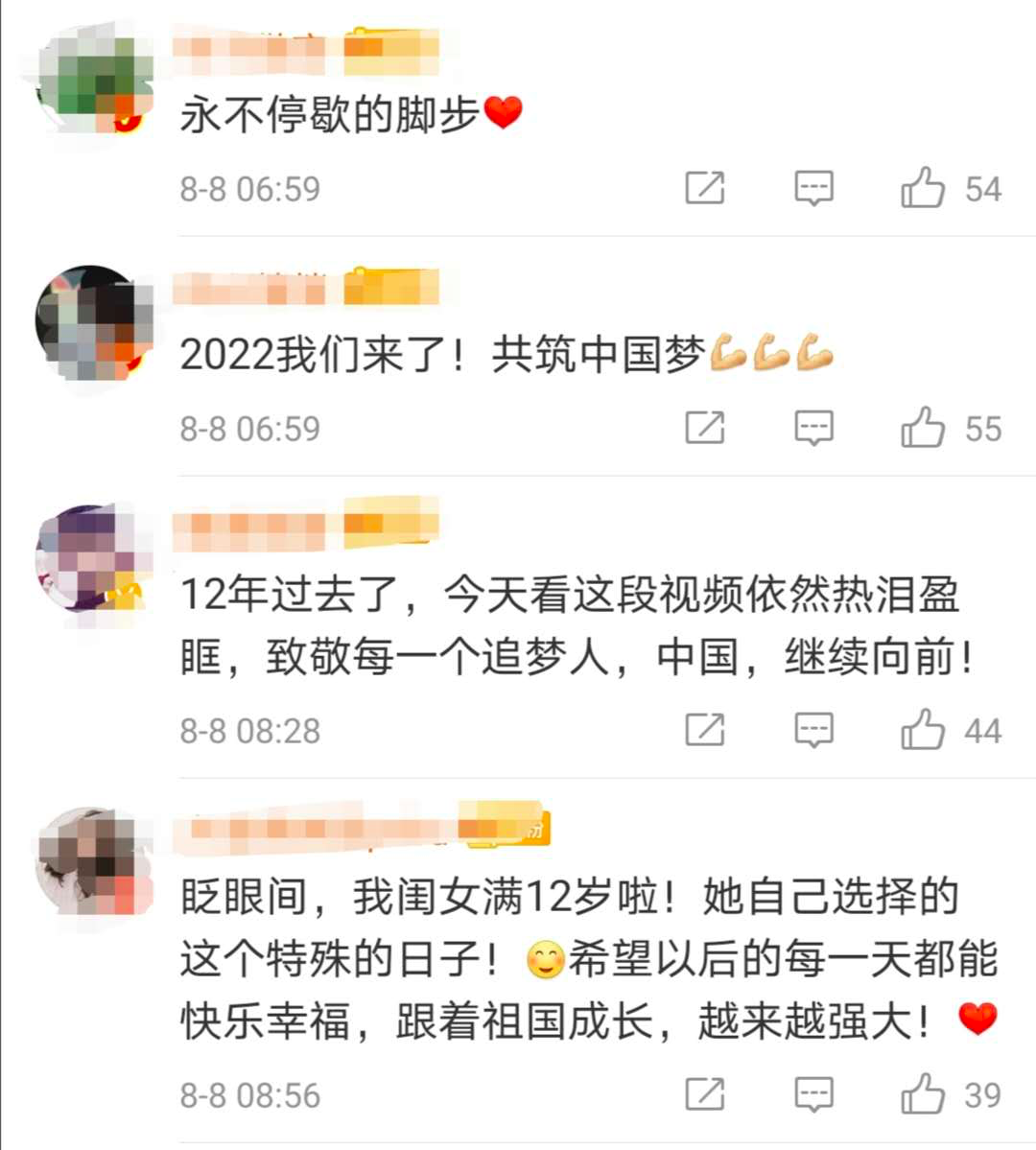Like the comment starting '12年过去了'
The image size is (1036, 1150).
pos(922,730)
